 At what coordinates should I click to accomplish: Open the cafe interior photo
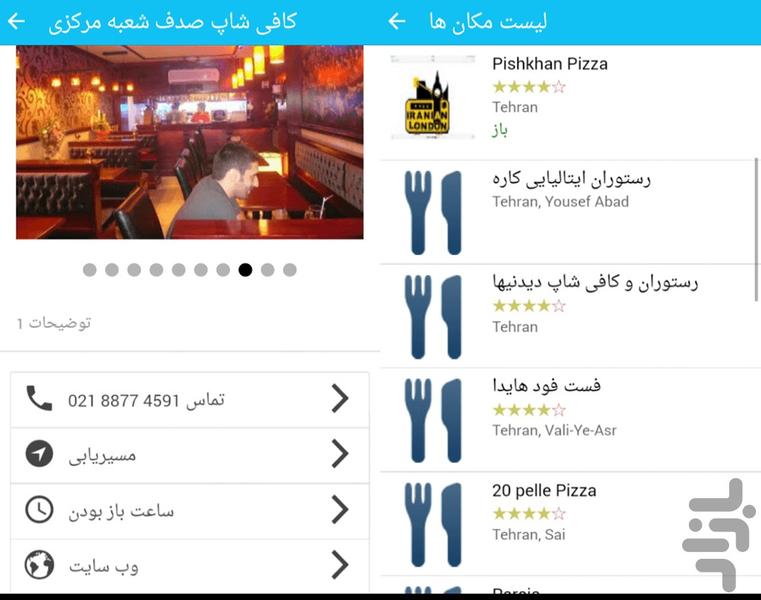pyautogui.click(x=190, y=142)
